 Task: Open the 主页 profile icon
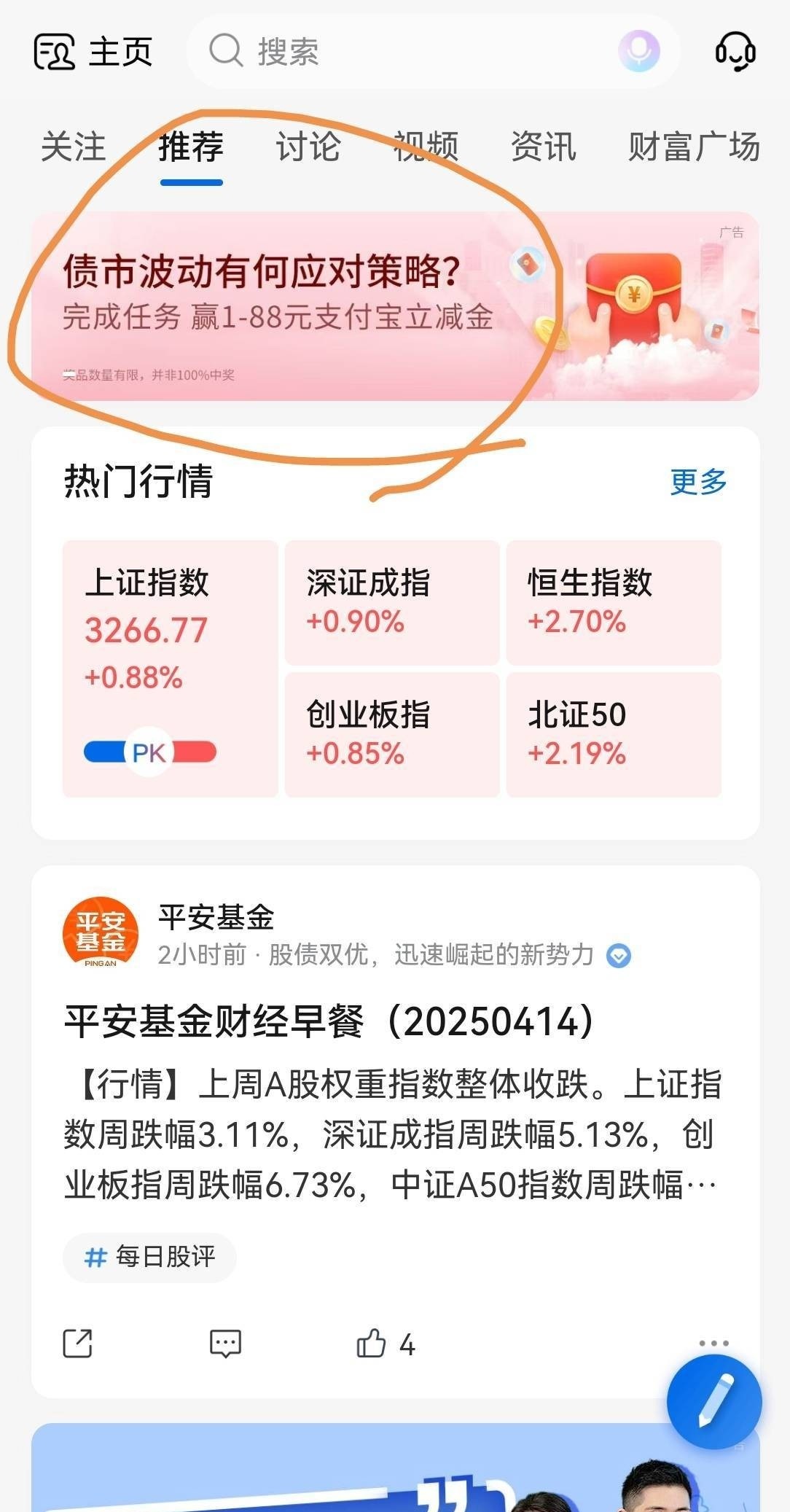(x=55, y=52)
